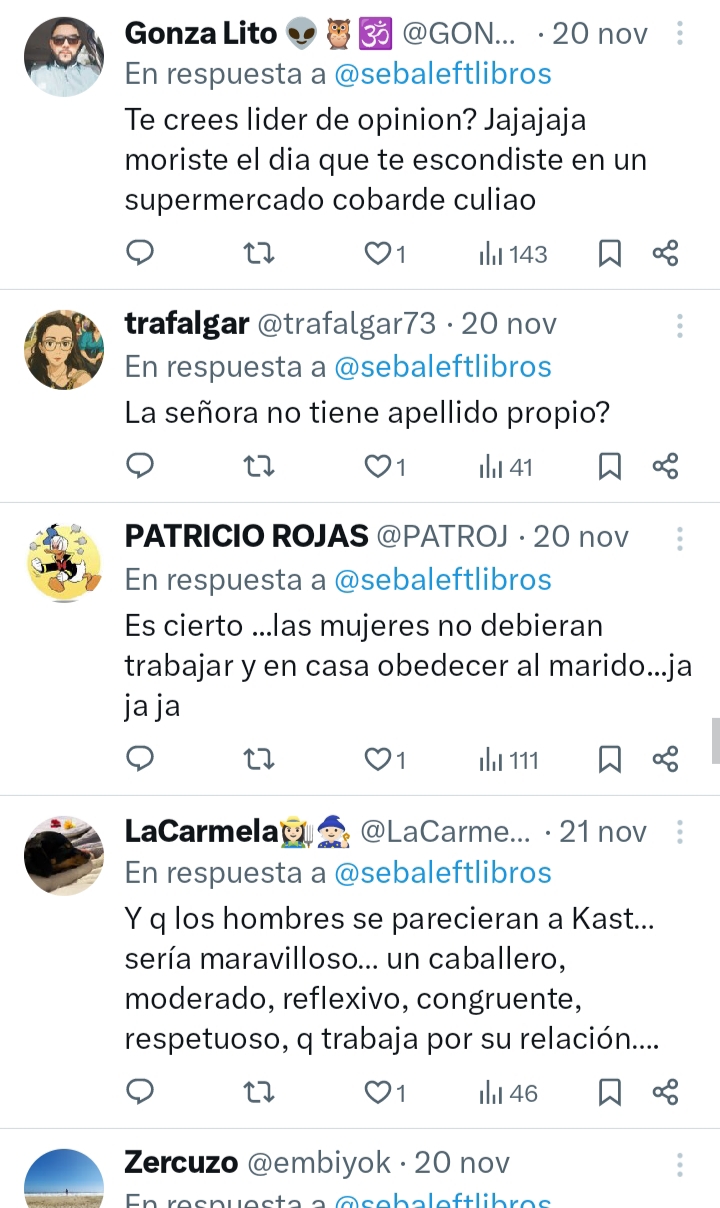
Task: Open overflow menu on Gonza Lito's tweet
Action: 680,34
